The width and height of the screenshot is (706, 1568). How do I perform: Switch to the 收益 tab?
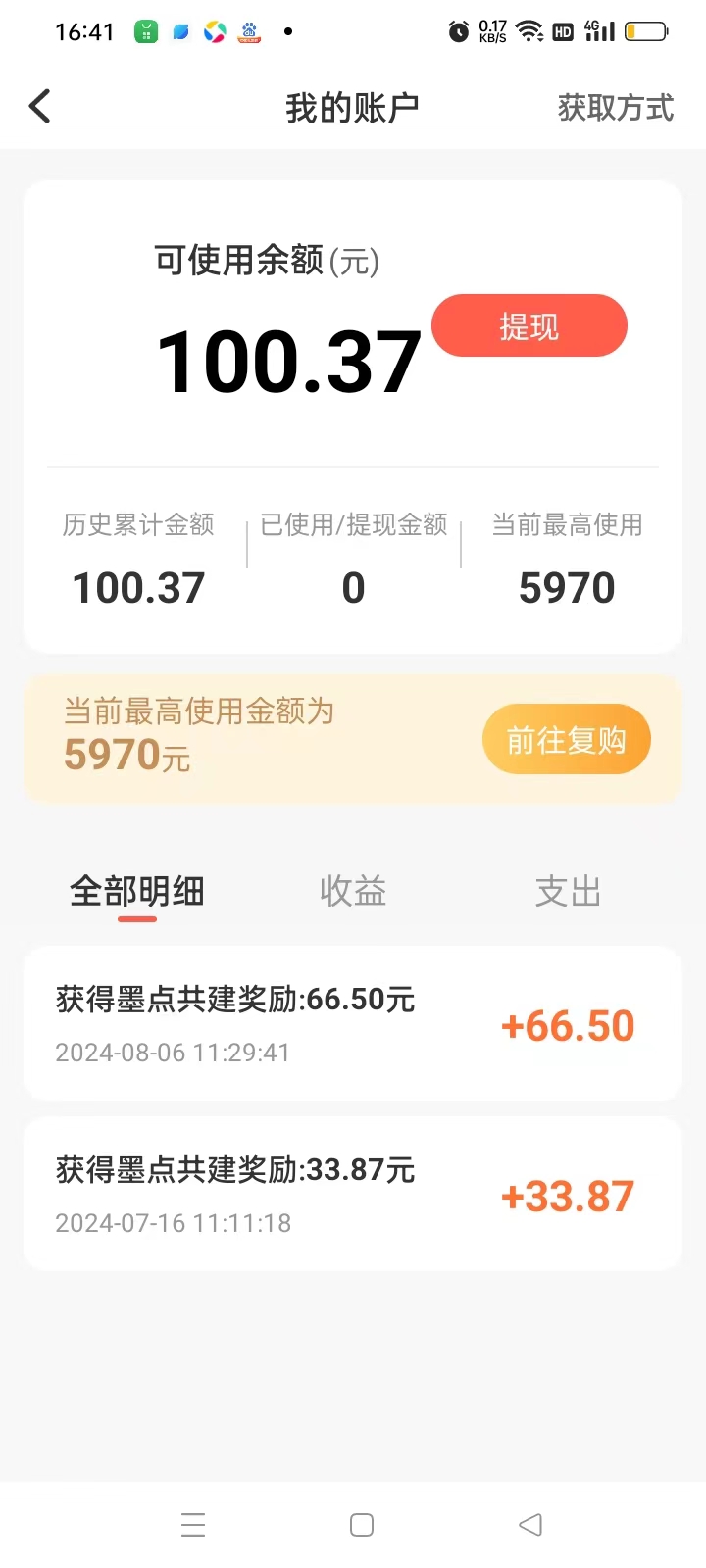click(x=353, y=892)
